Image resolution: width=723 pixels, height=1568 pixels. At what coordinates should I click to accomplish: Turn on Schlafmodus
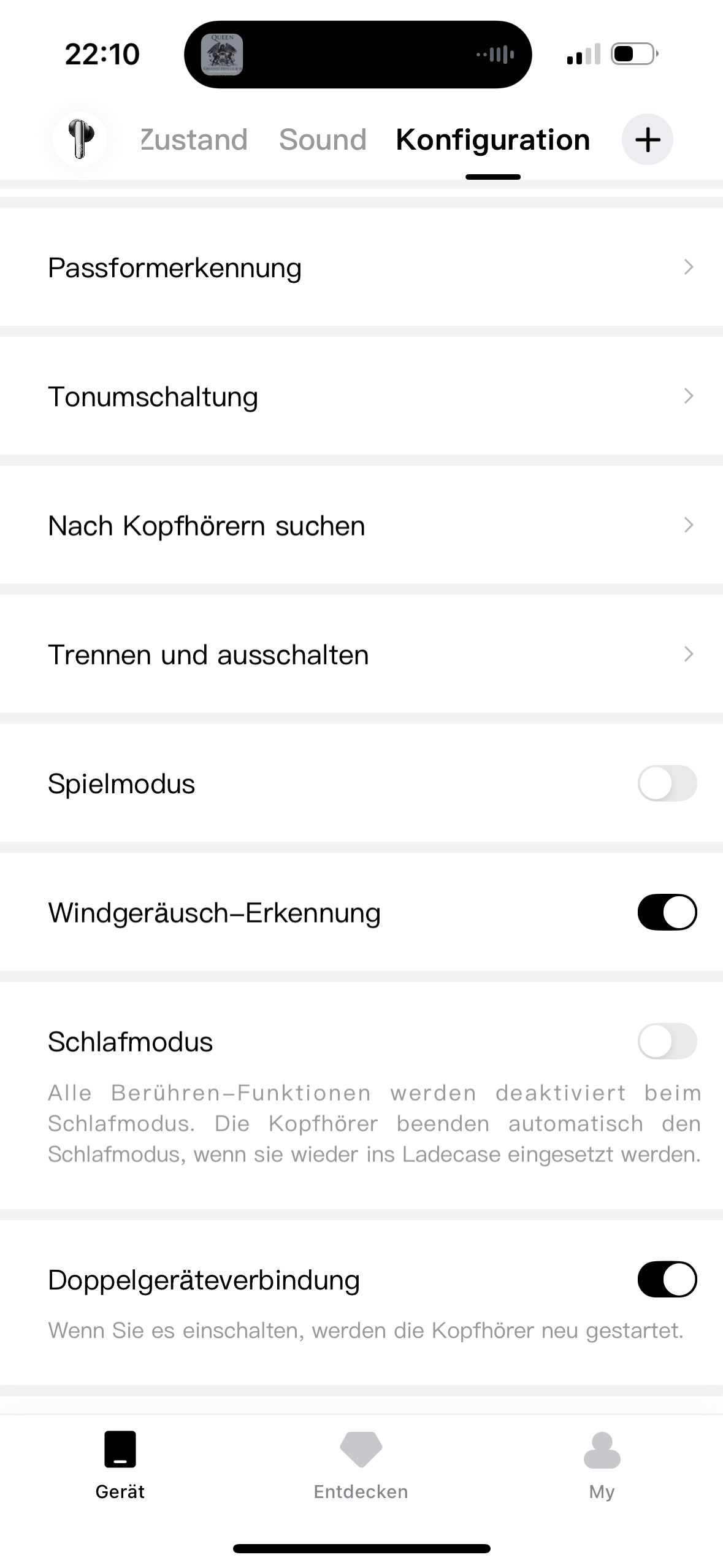(x=667, y=1041)
